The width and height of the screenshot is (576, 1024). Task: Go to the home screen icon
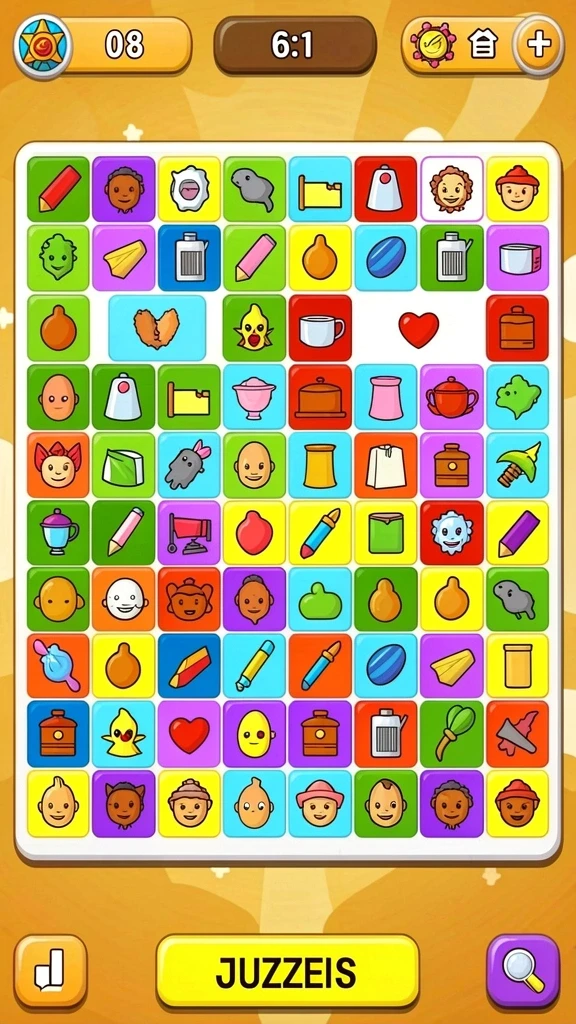click(483, 44)
